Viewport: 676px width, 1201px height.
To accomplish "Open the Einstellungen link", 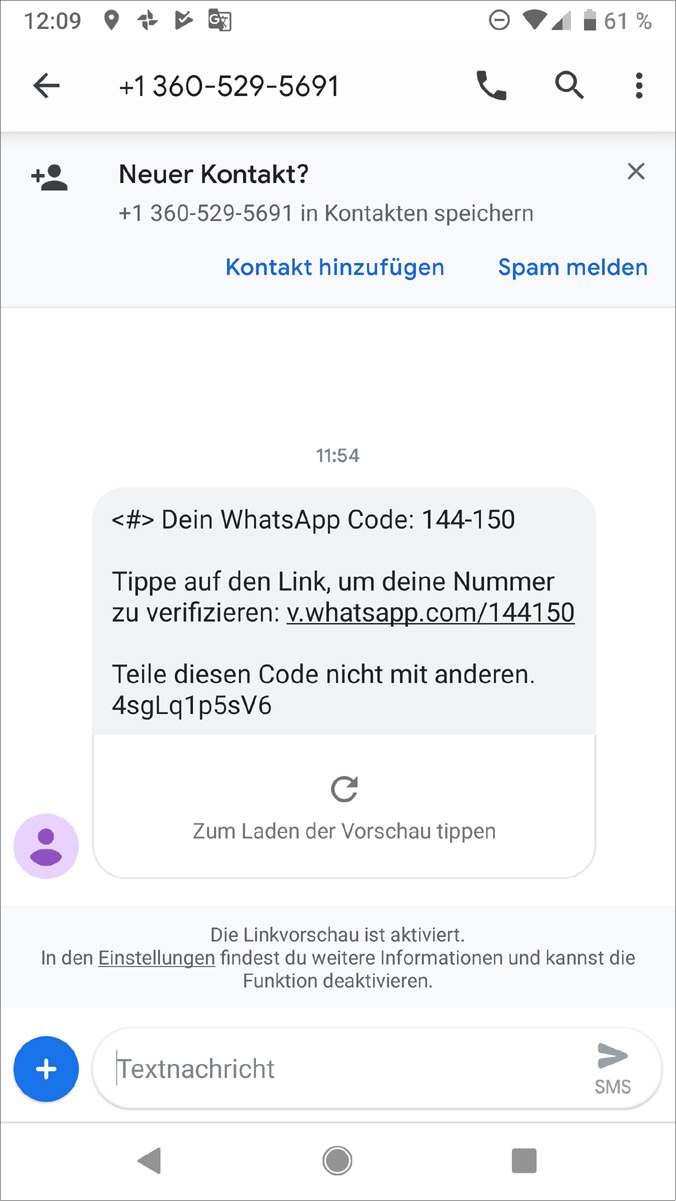I will coord(156,958).
